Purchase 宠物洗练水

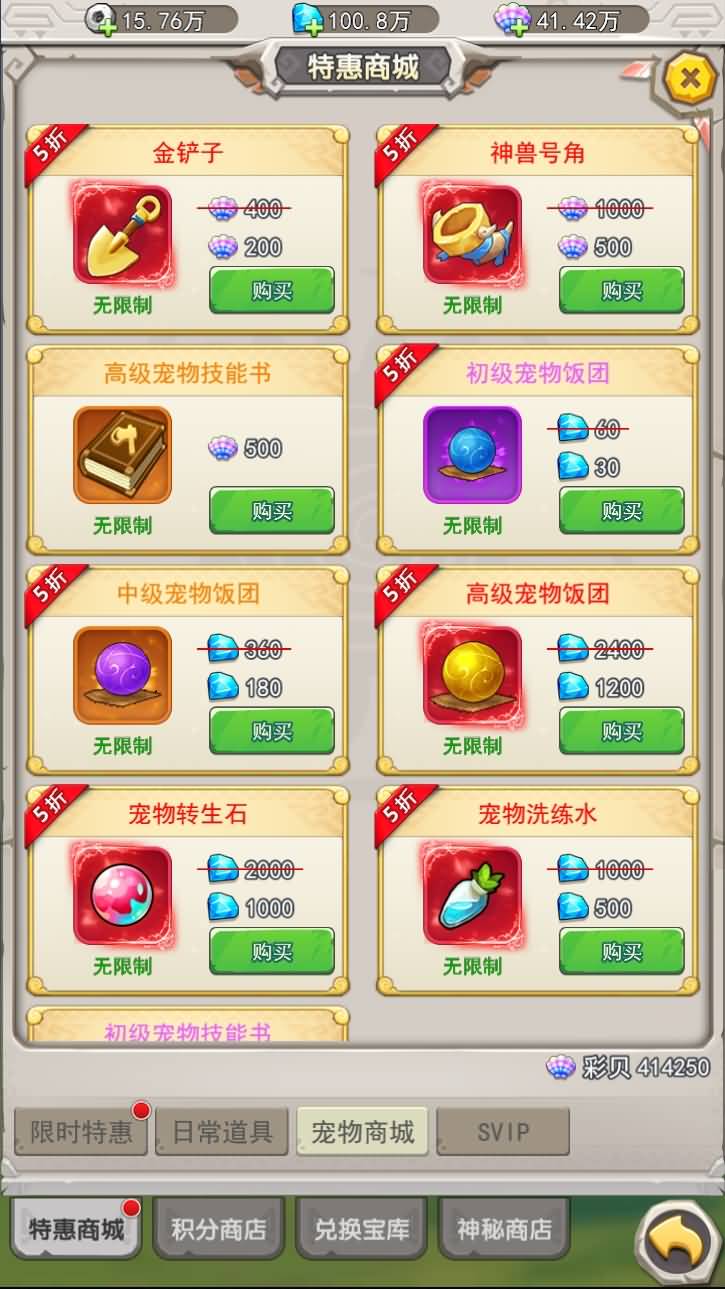pos(621,951)
